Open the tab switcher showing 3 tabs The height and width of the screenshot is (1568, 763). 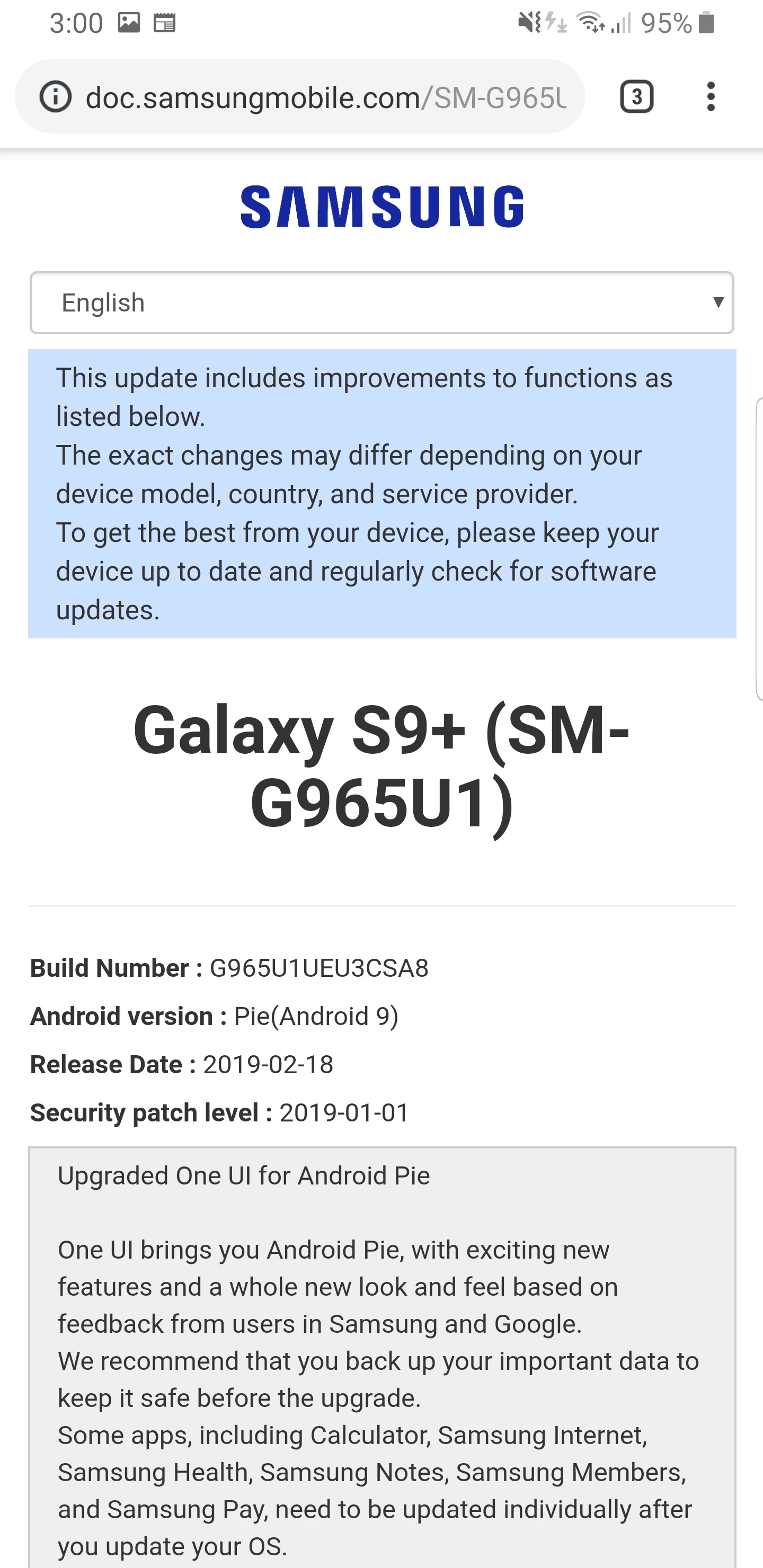pos(636,97)
